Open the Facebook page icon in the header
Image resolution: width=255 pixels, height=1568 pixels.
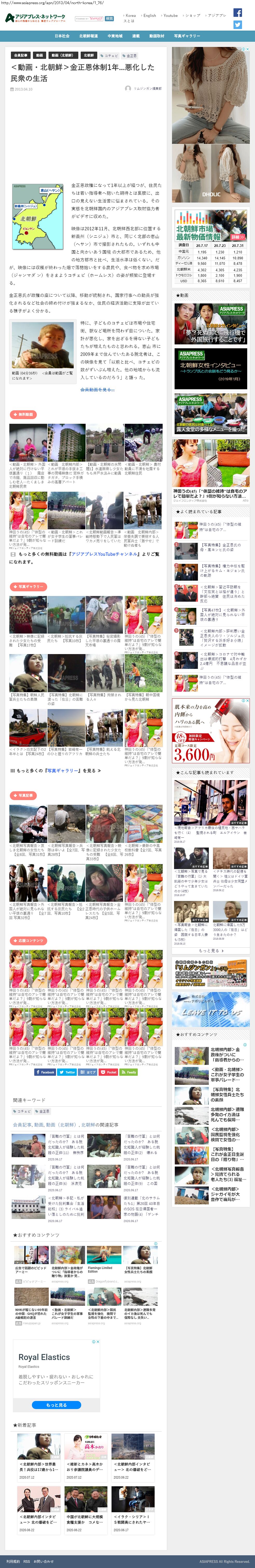(x=237, y=13)
